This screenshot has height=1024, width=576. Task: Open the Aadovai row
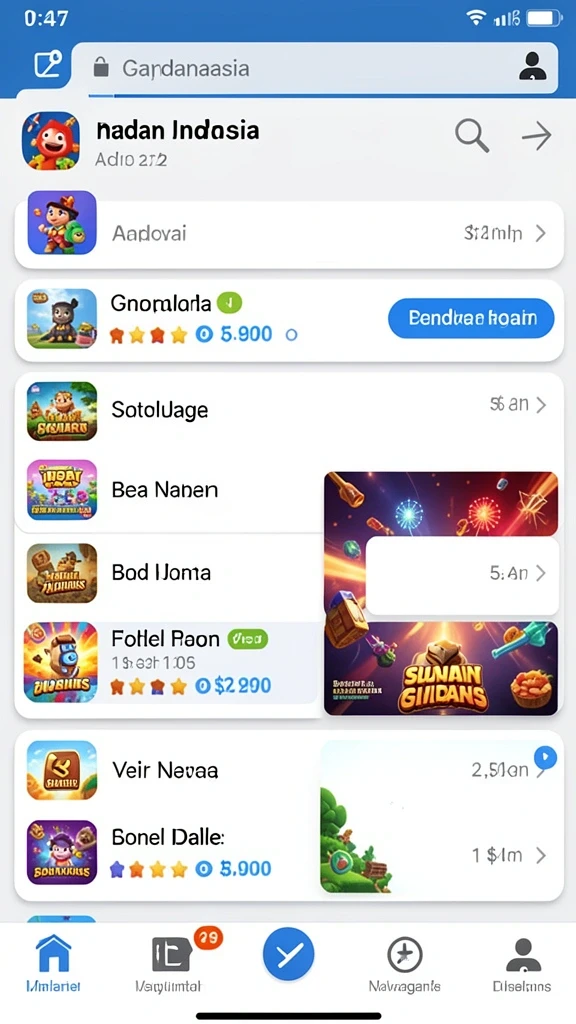click(x=289, y=233)
